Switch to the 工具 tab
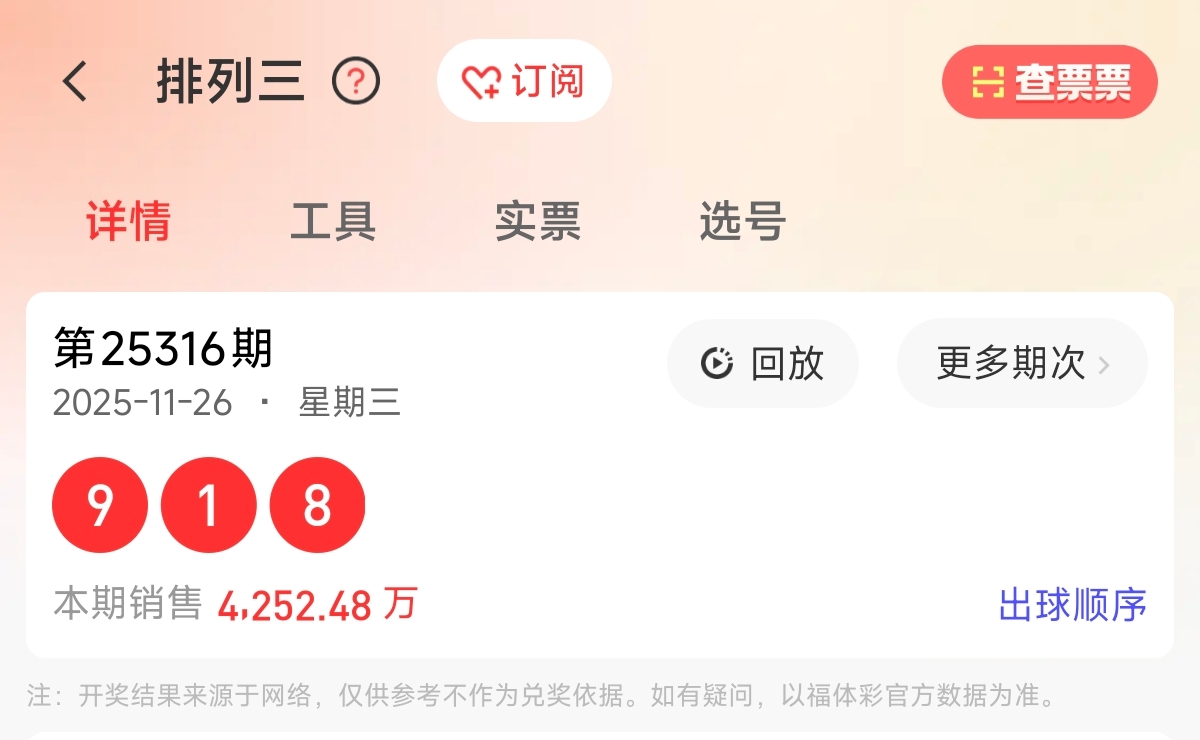The width and height of the screenshot is (1200, 740). pyautogui.click(x=333, y=221)
